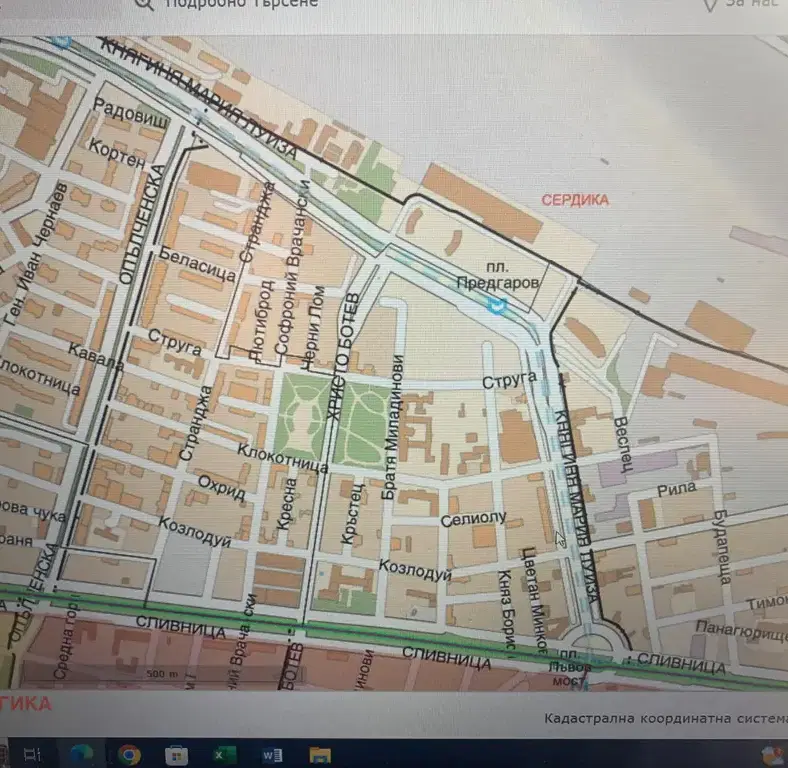Screen dimensions: 788x768
Task: Open the За нас link
Action: coord(739,4)
